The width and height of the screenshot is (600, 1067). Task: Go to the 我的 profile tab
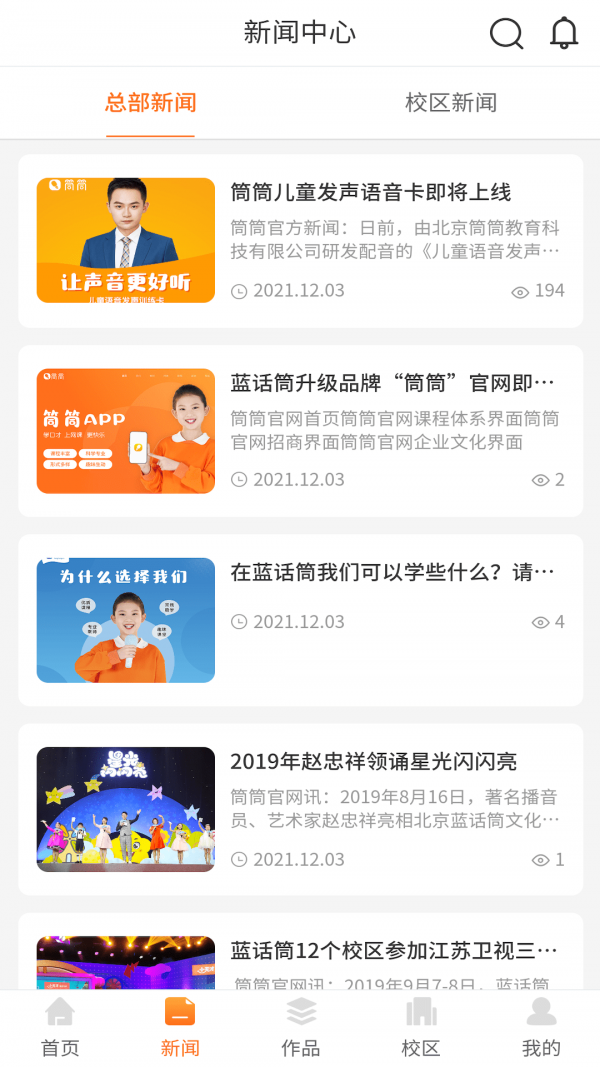pos(541,1027)
